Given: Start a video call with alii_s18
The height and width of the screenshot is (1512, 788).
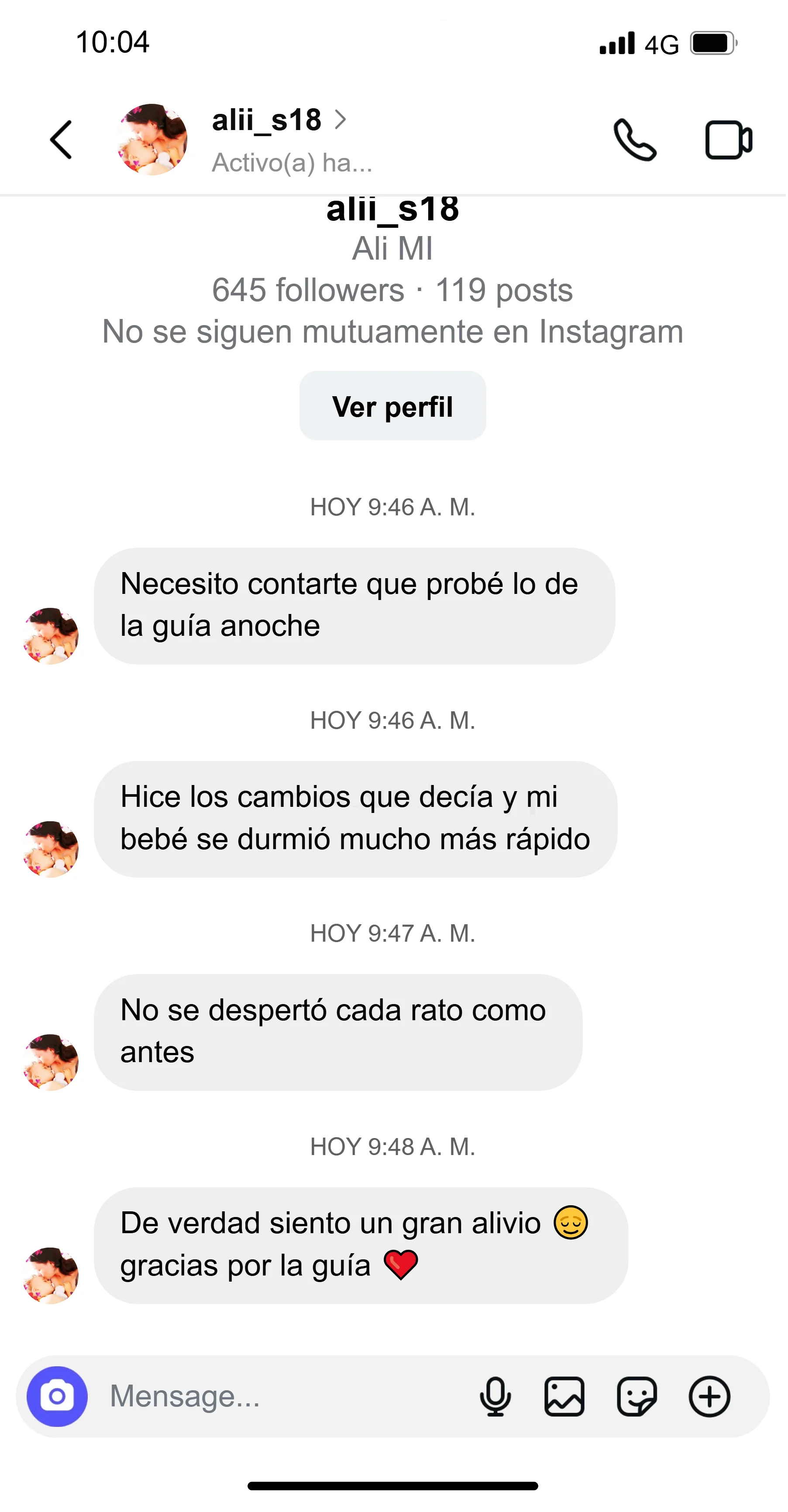Looking at the screenshot, I should point(728,140).
